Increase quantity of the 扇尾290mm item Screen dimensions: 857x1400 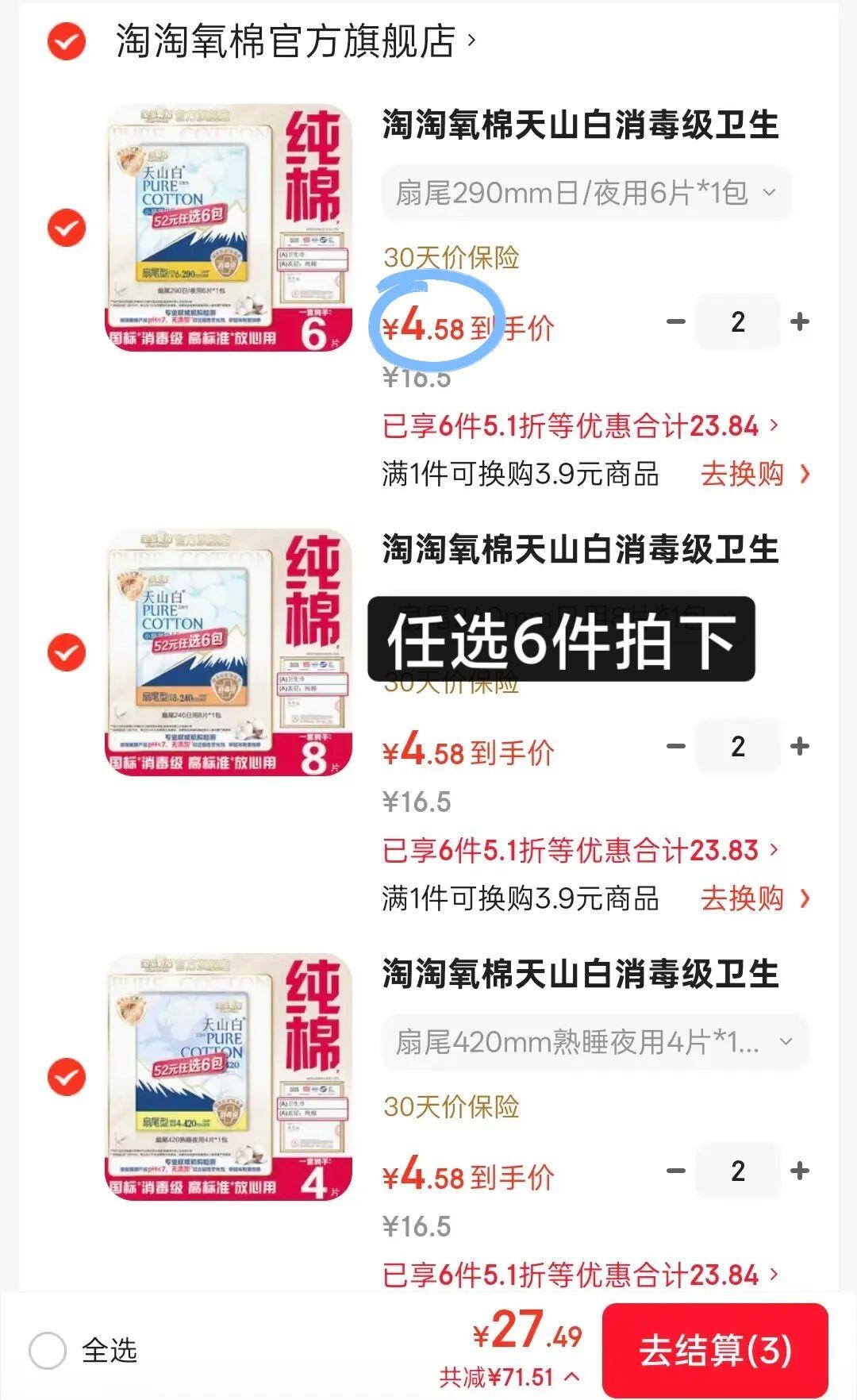click(x=800, y=321)
